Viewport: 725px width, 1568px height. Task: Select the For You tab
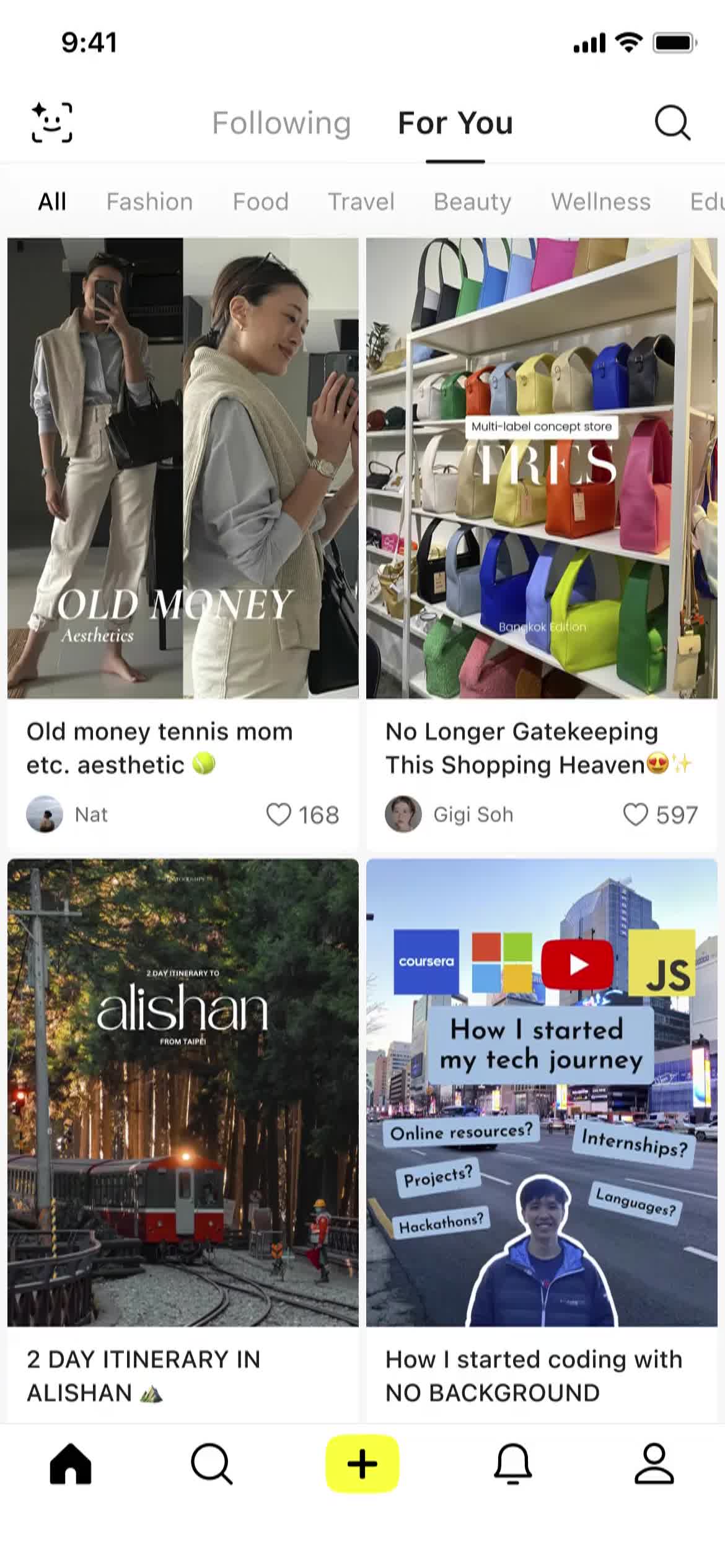455,123
